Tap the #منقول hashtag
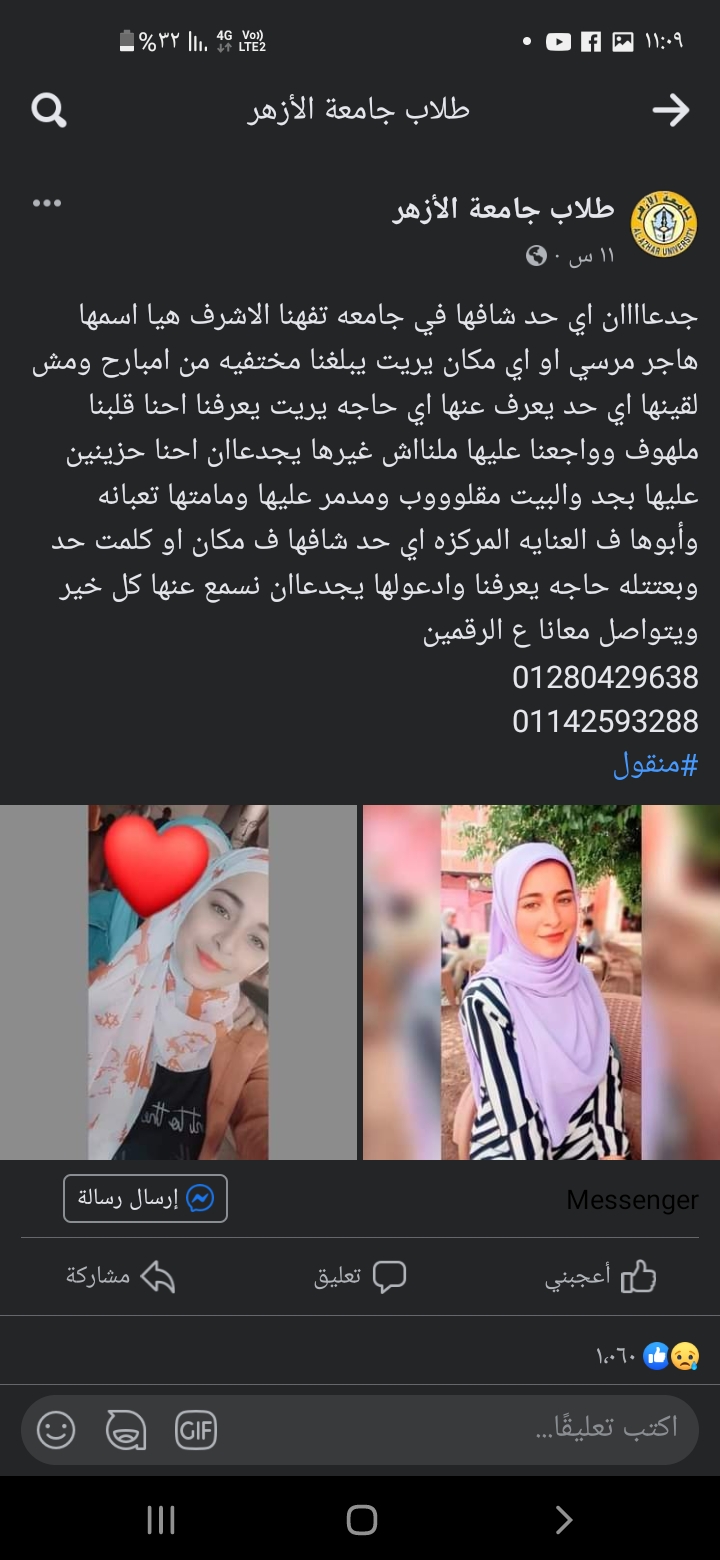720x1560 pixels. 655,766
